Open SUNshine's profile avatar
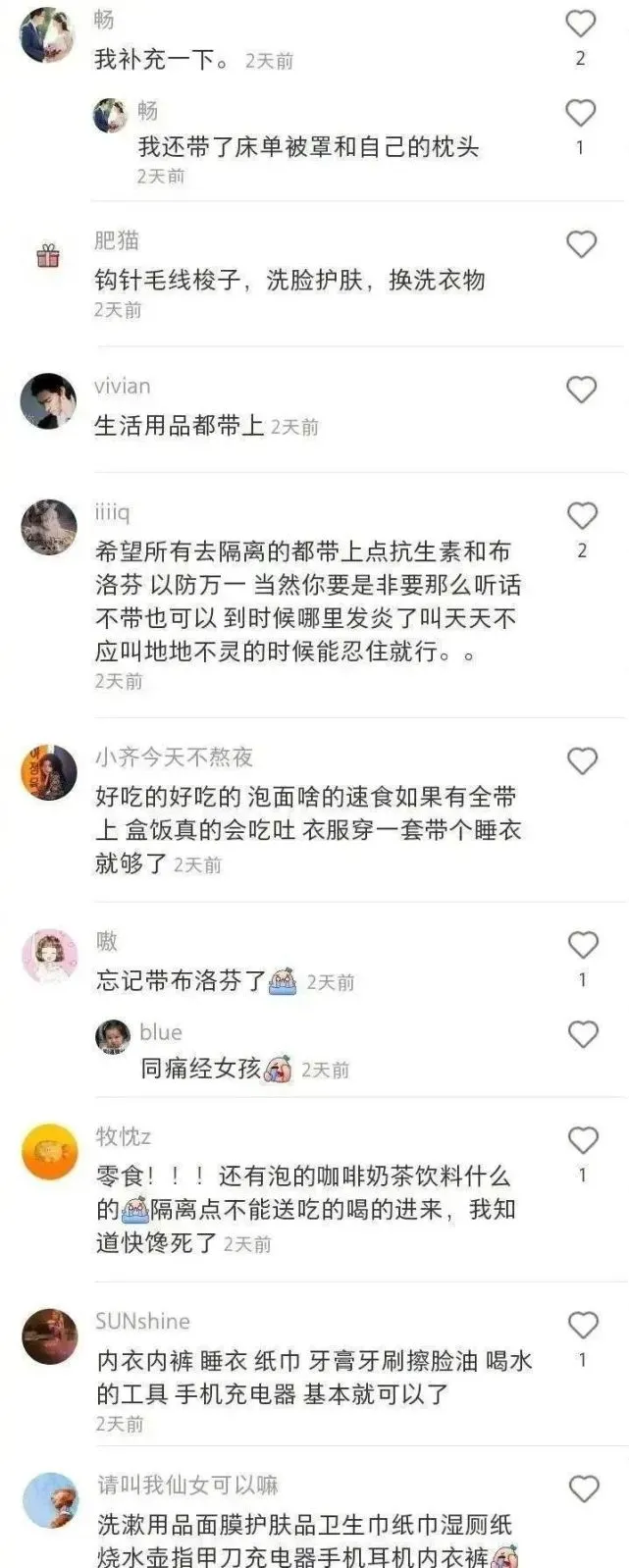Viewport: 629px width, 1568px height. (49, 1336)
